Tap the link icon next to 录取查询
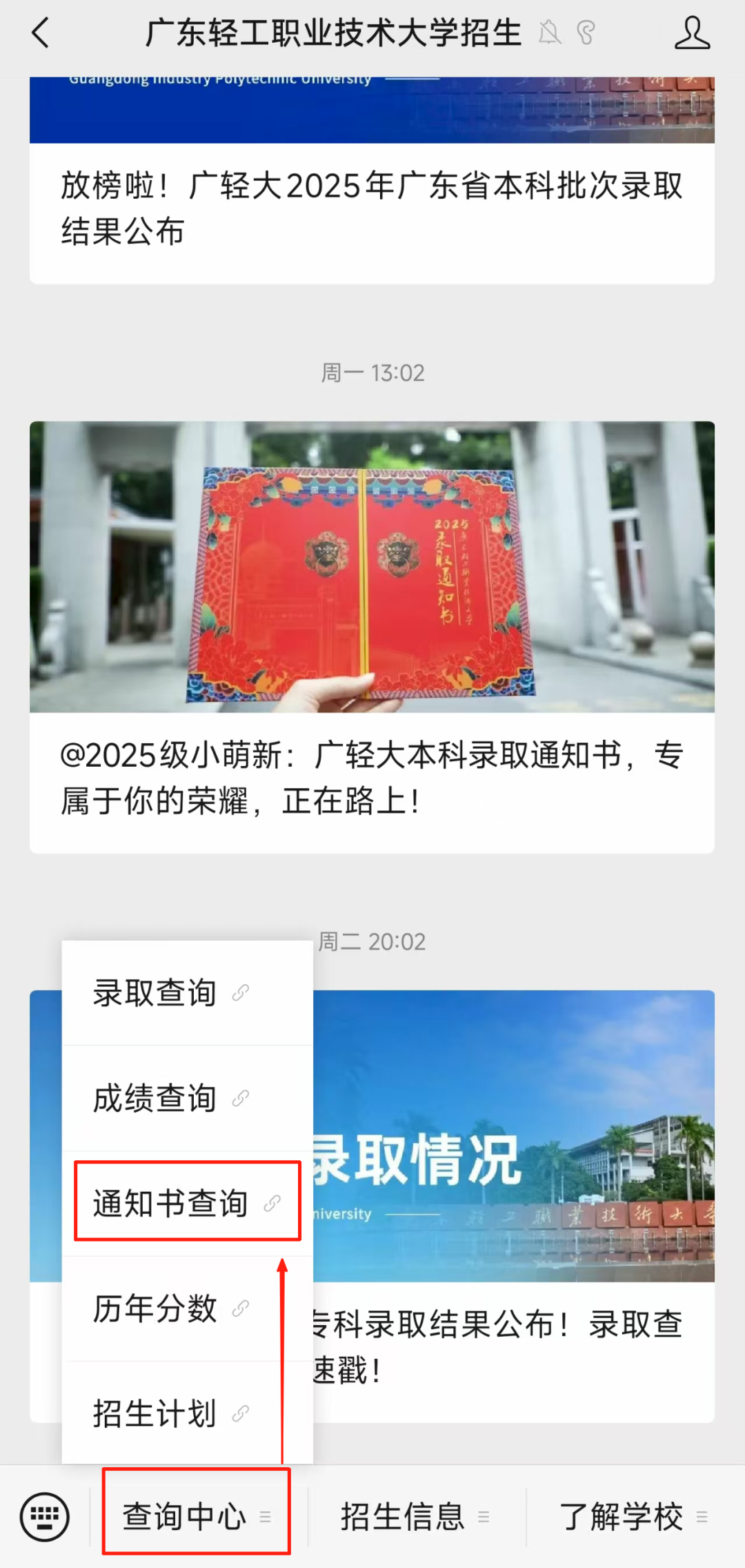The width and height of the screenshot is (745, 1568). point(239,992)
